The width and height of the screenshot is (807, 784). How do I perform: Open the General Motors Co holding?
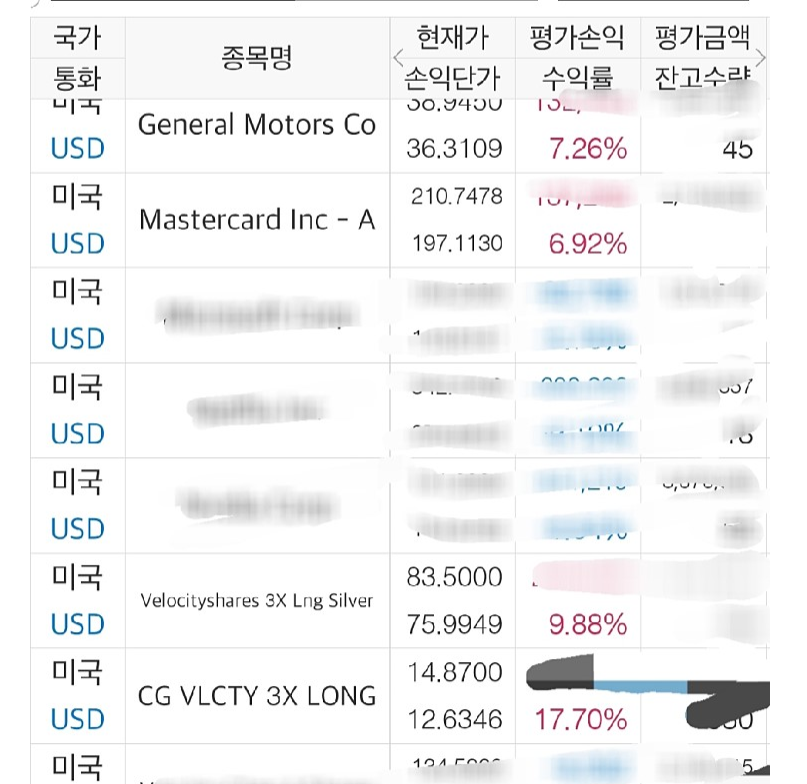pos(257,125)
